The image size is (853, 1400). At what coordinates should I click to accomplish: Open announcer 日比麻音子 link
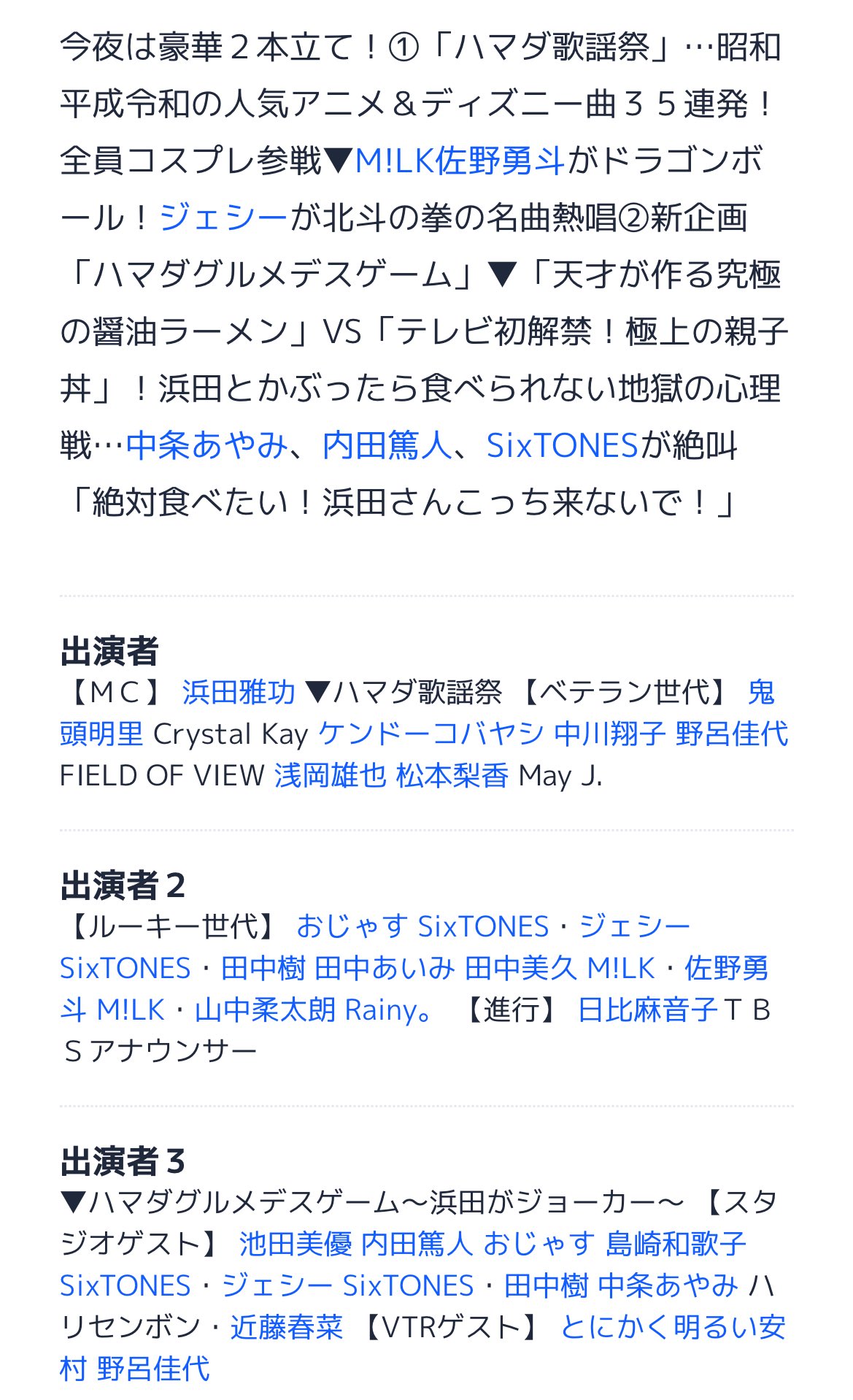[x=648, y=1010]
